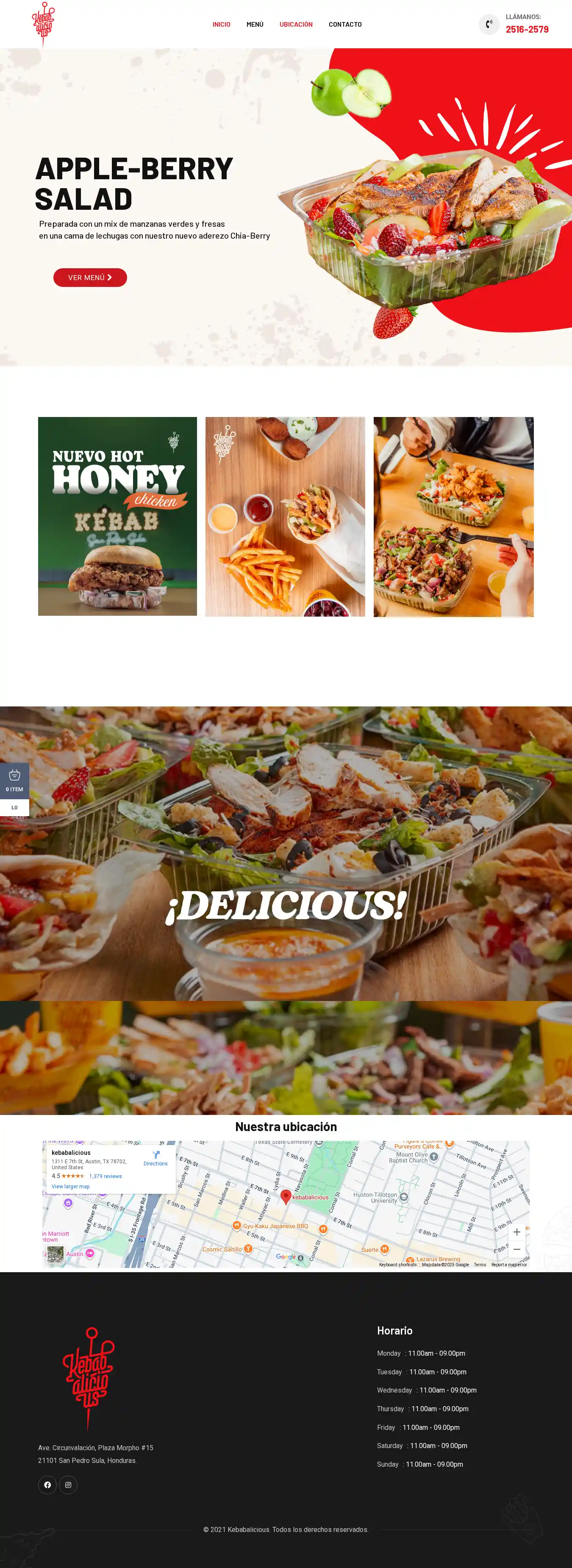Go to the MENÚ page
Viewport: 572px width, 1568px height.
tap(254, 24)
